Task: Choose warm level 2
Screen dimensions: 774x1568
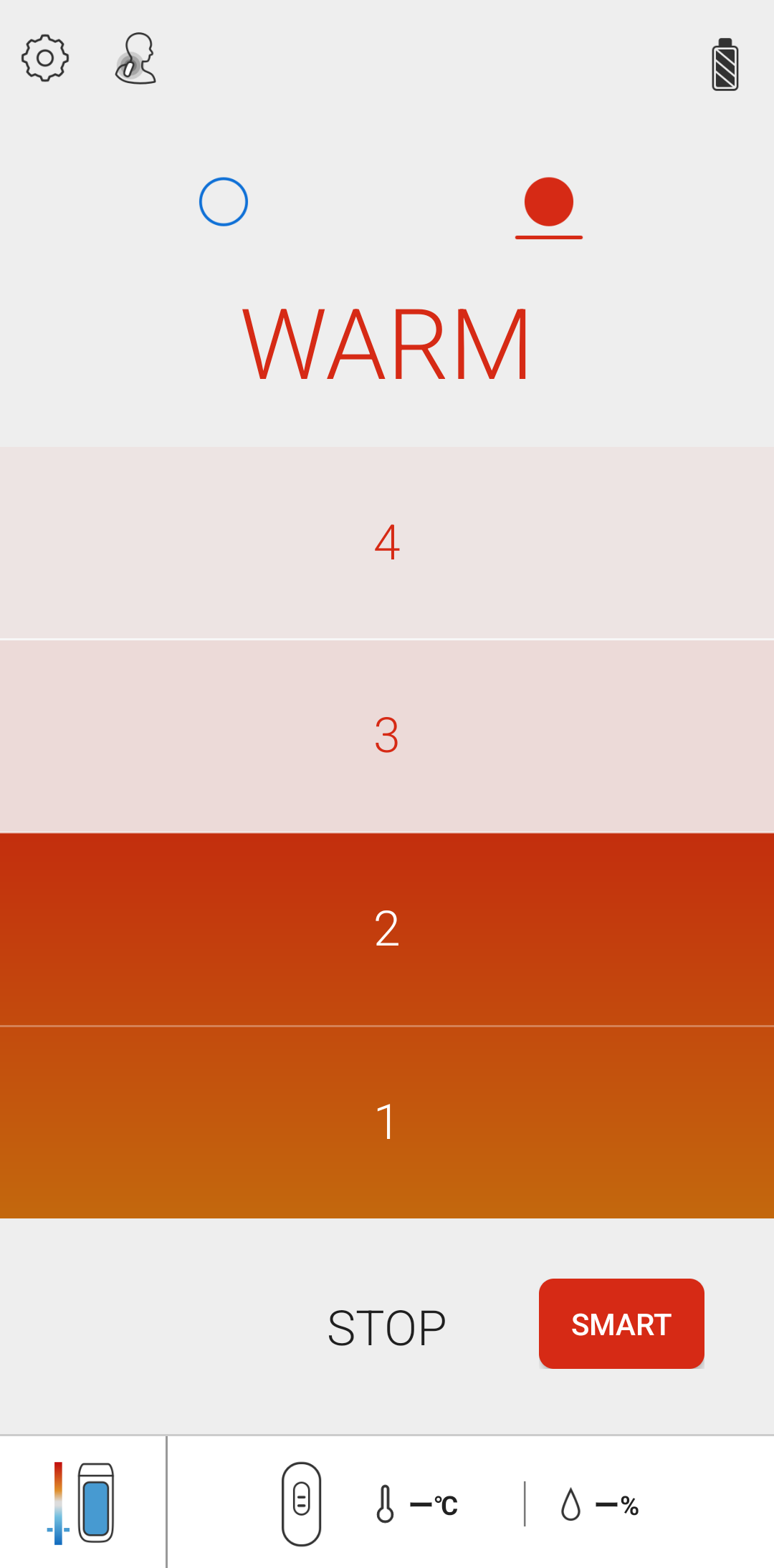Action: coord(387,929)
